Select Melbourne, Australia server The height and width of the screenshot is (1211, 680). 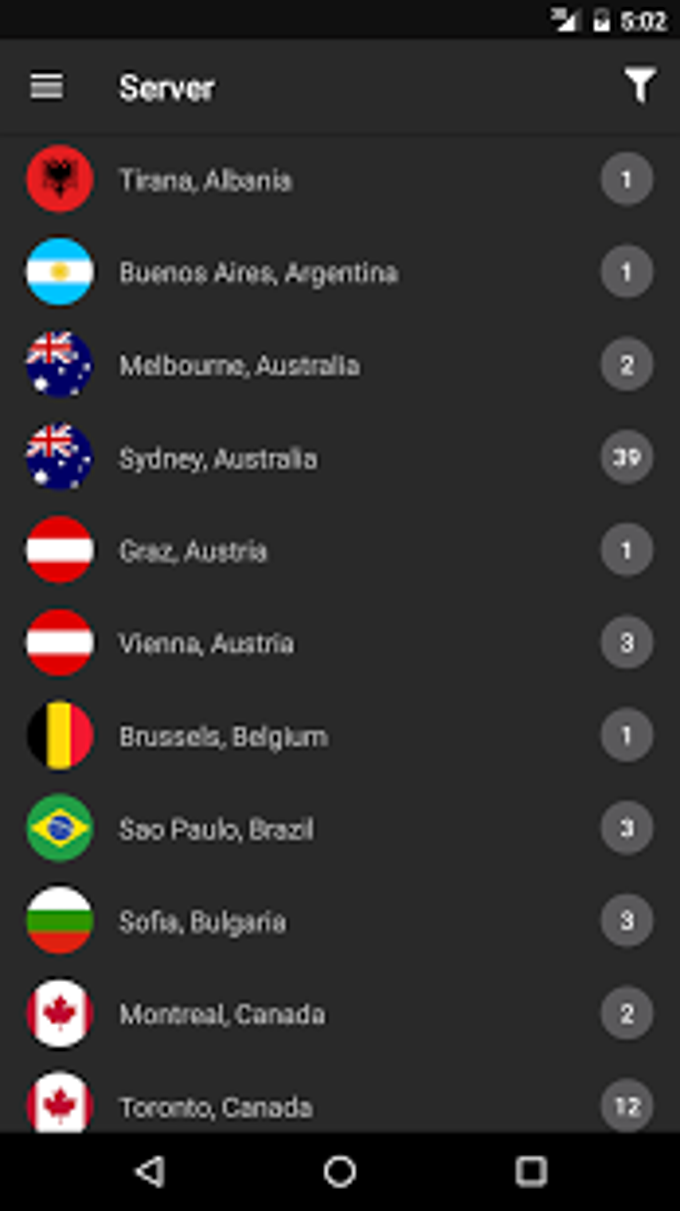[x=340, y=365]
